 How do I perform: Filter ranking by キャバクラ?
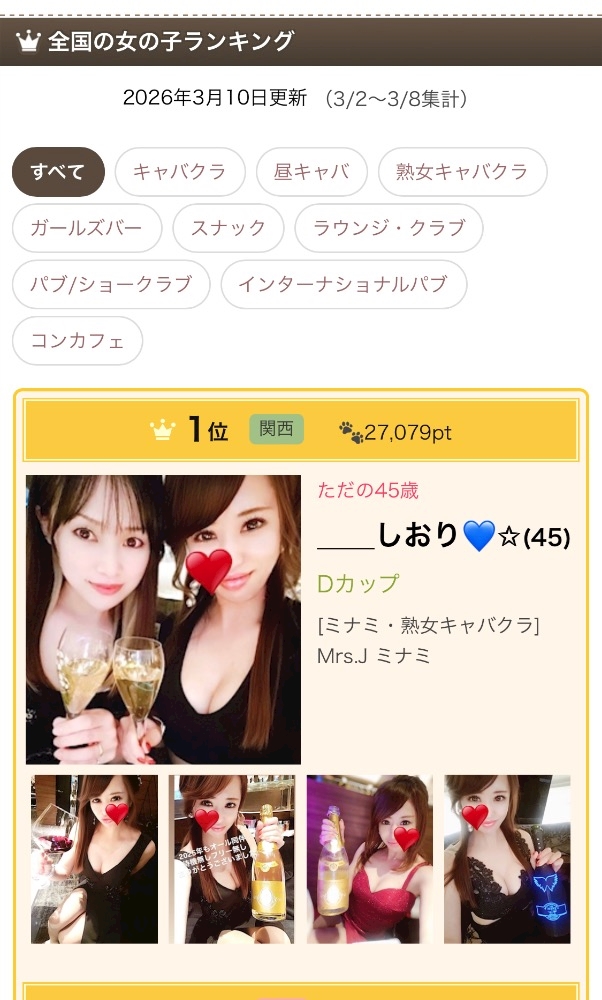[x=180, y=172]
